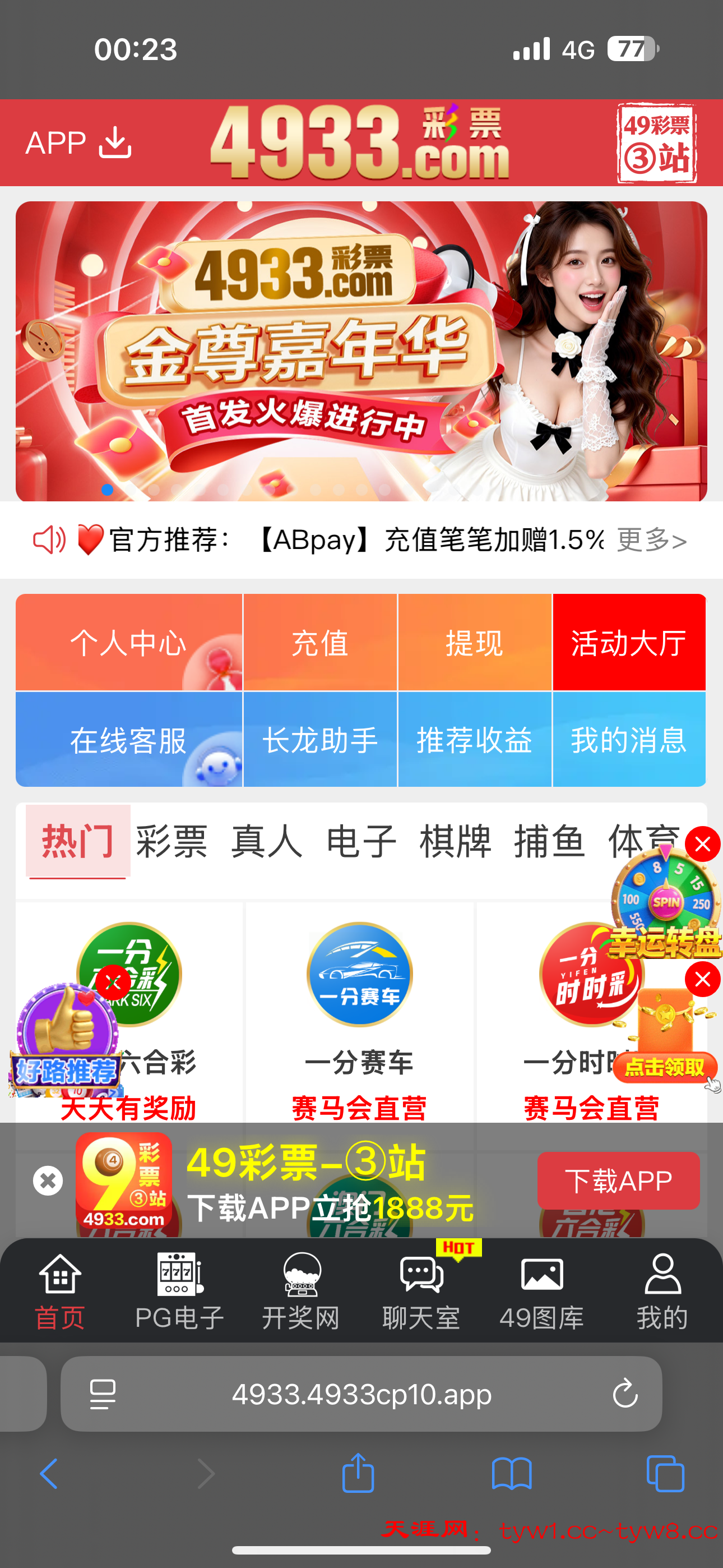Screen dimensions: 723x1568
Task: Read 更多 announcements
Action: point(651,540)
